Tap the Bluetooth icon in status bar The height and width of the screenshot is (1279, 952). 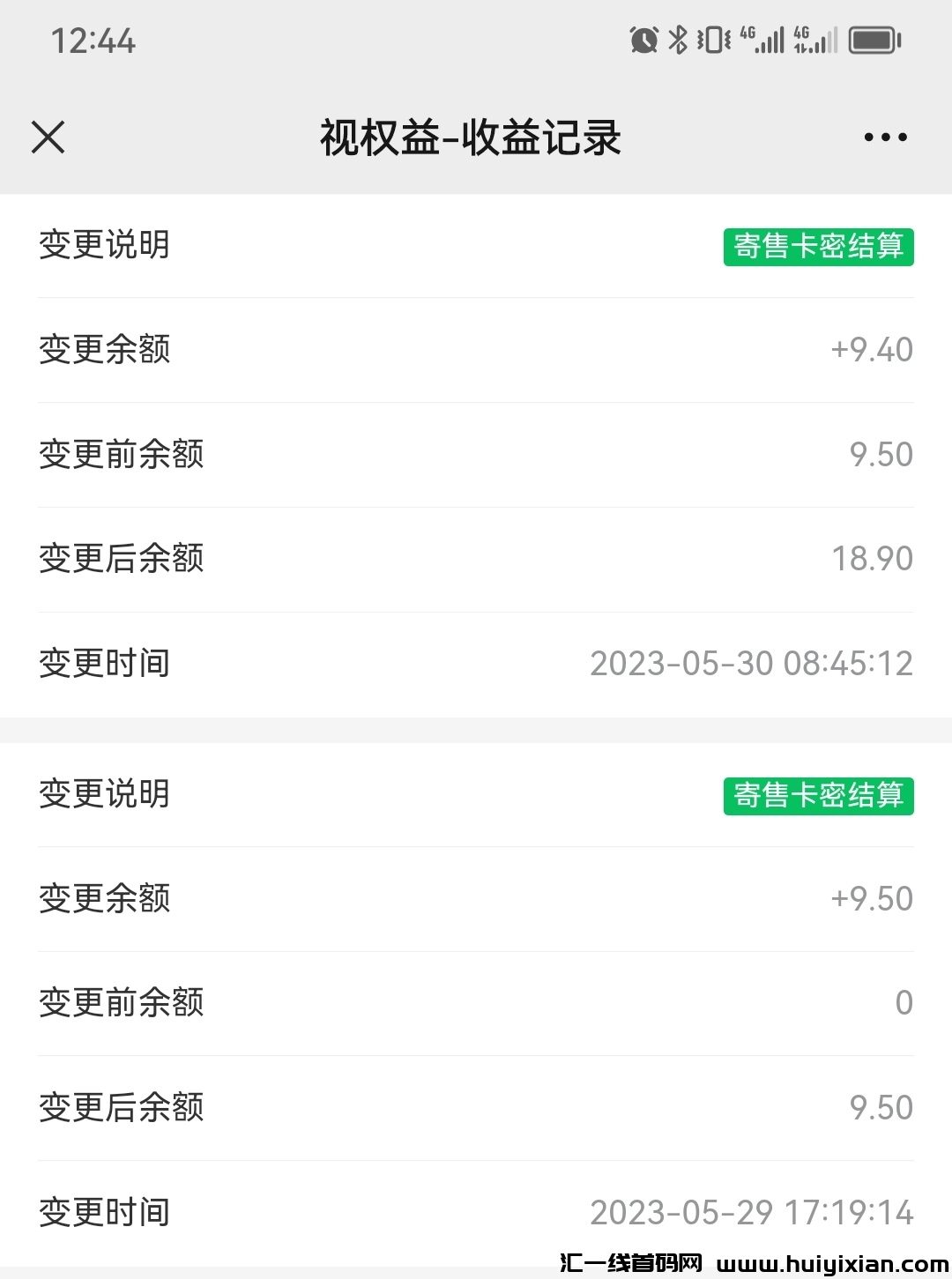pyautogui.click(x=679, y=40)
